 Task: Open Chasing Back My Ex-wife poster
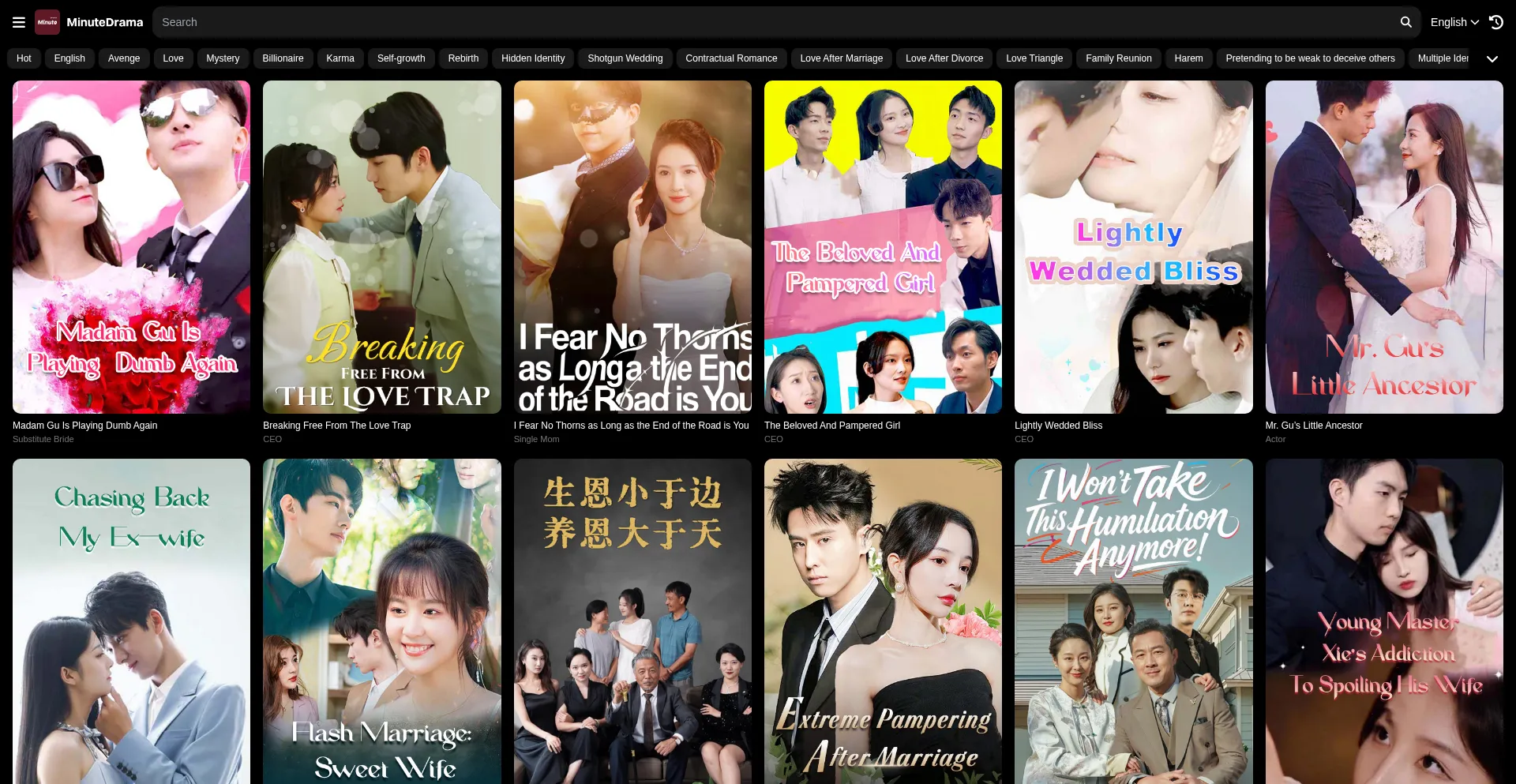pyautogui.click(x=131, y=621)
